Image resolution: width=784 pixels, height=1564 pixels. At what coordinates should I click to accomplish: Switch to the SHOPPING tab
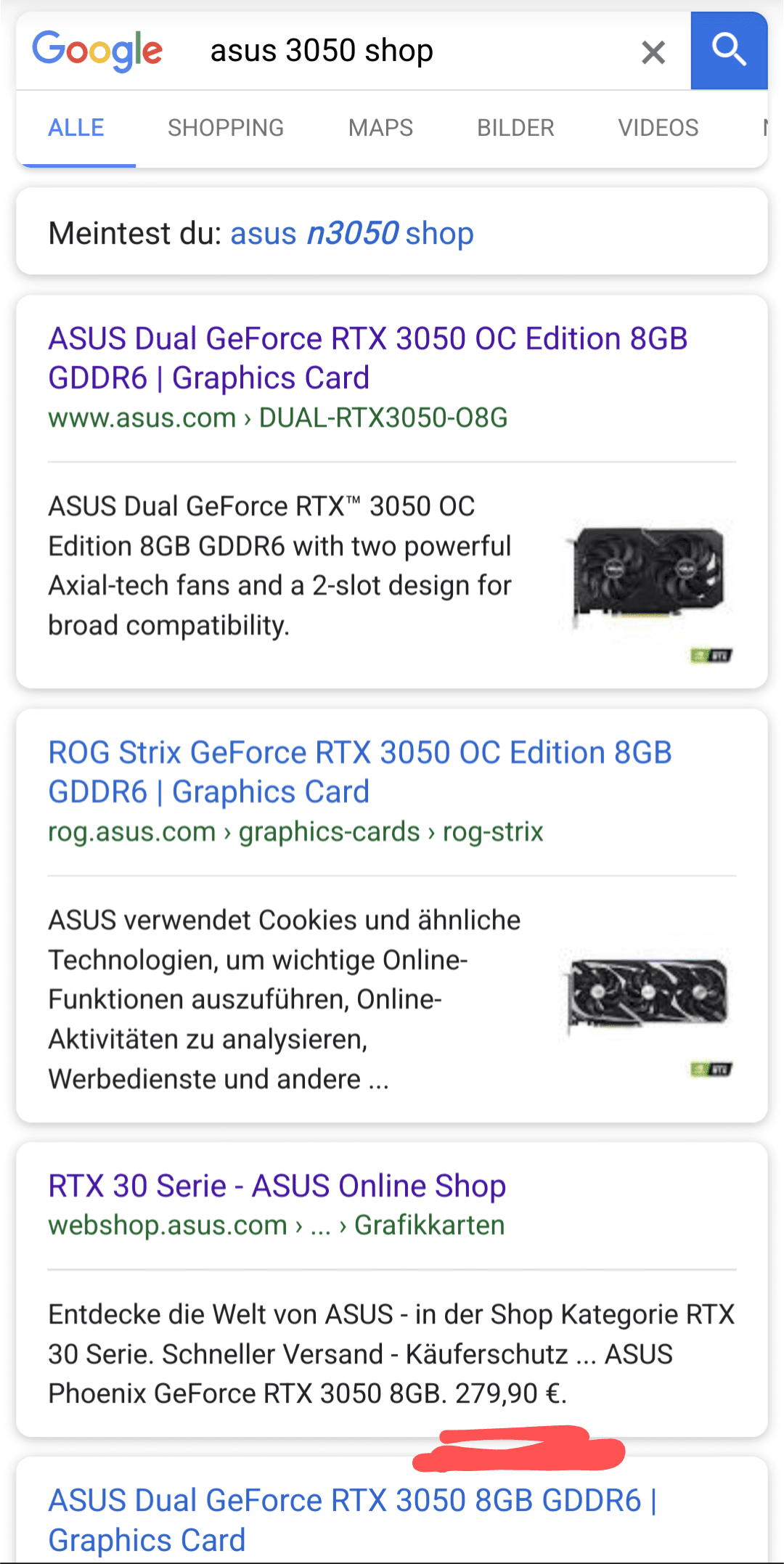click(x=226, y=129)
